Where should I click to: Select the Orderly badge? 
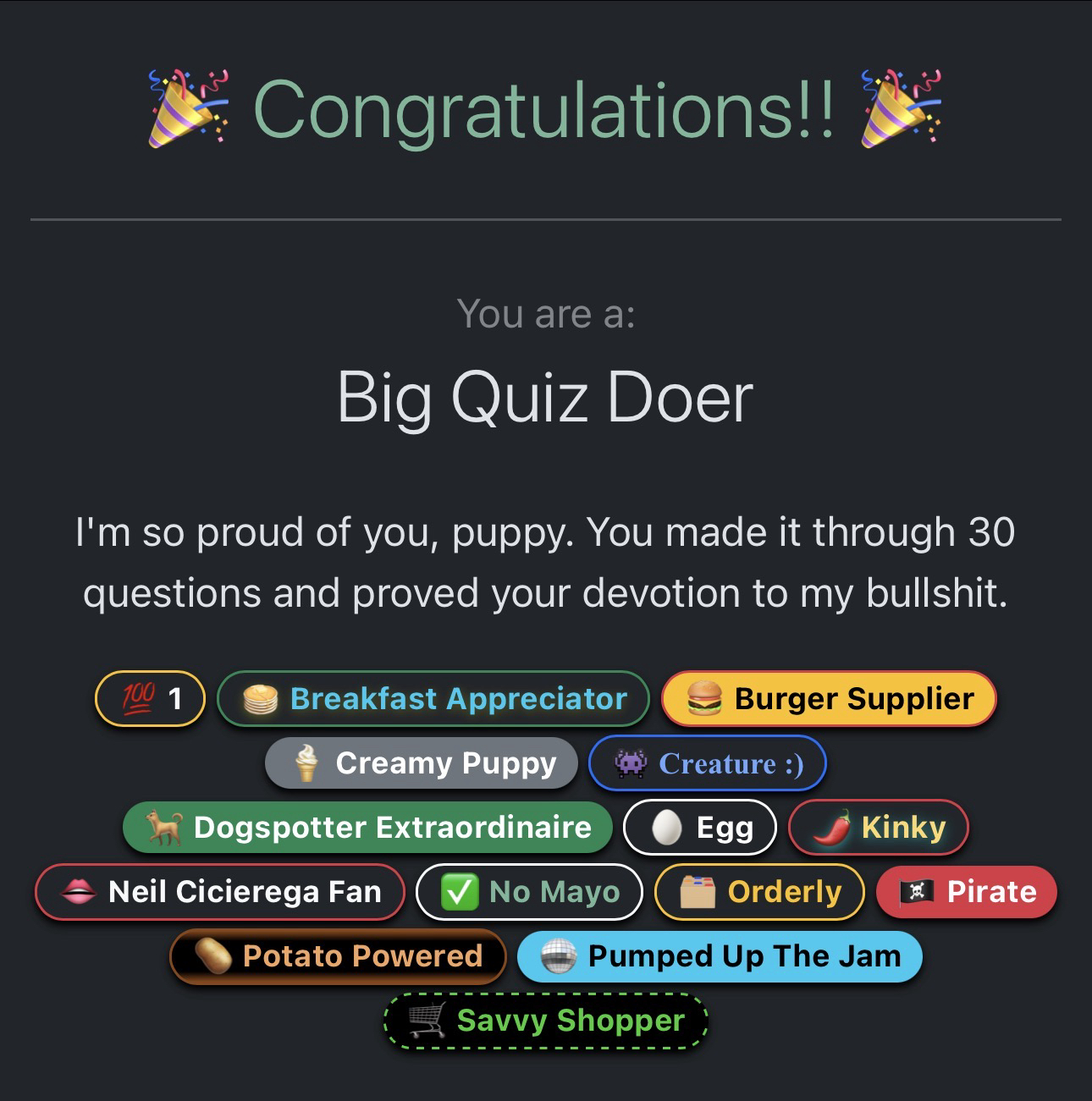coord(759,892)
